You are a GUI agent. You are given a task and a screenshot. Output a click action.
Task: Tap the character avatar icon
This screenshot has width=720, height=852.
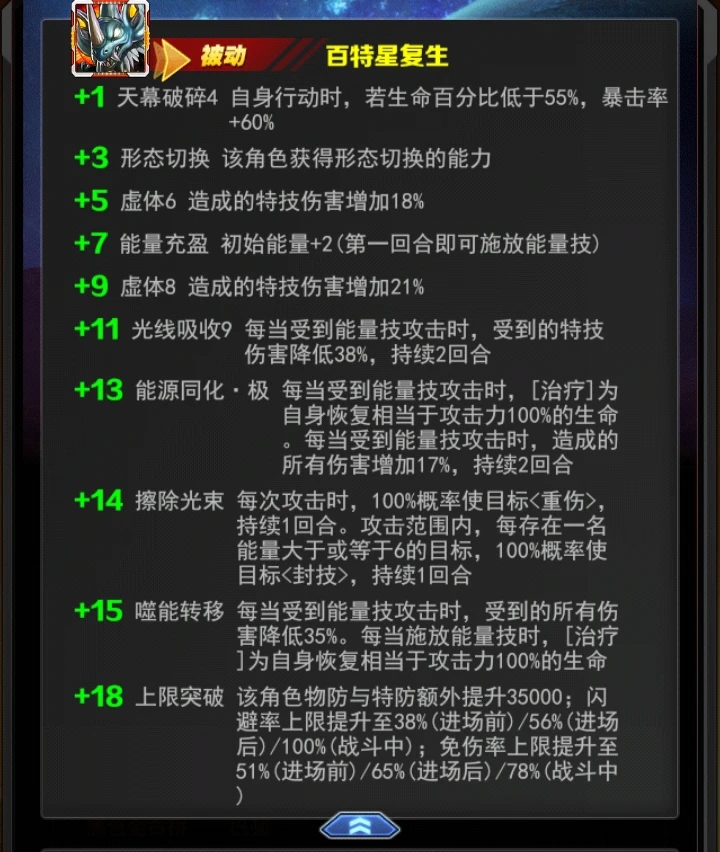pos(110,39)
